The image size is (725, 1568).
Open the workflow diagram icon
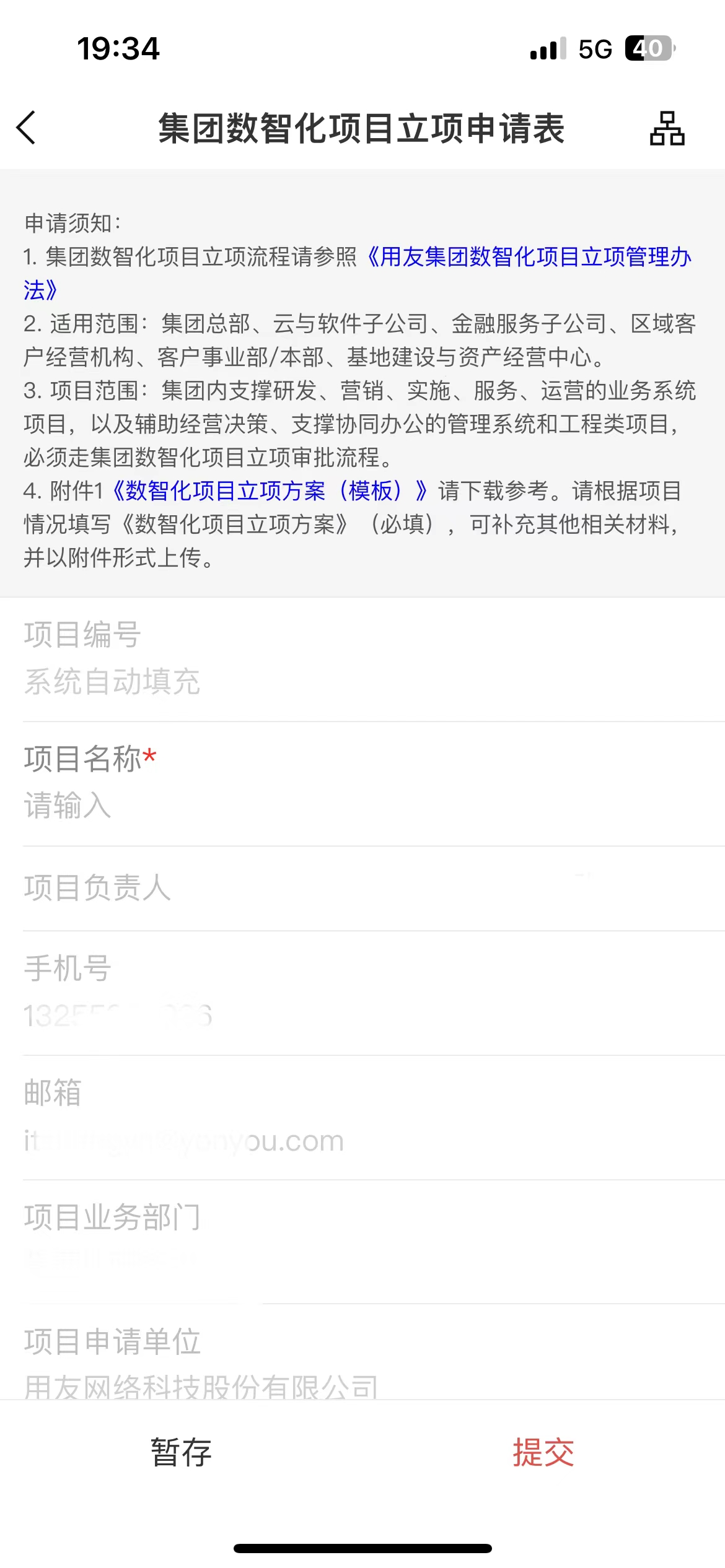[667, 128]
